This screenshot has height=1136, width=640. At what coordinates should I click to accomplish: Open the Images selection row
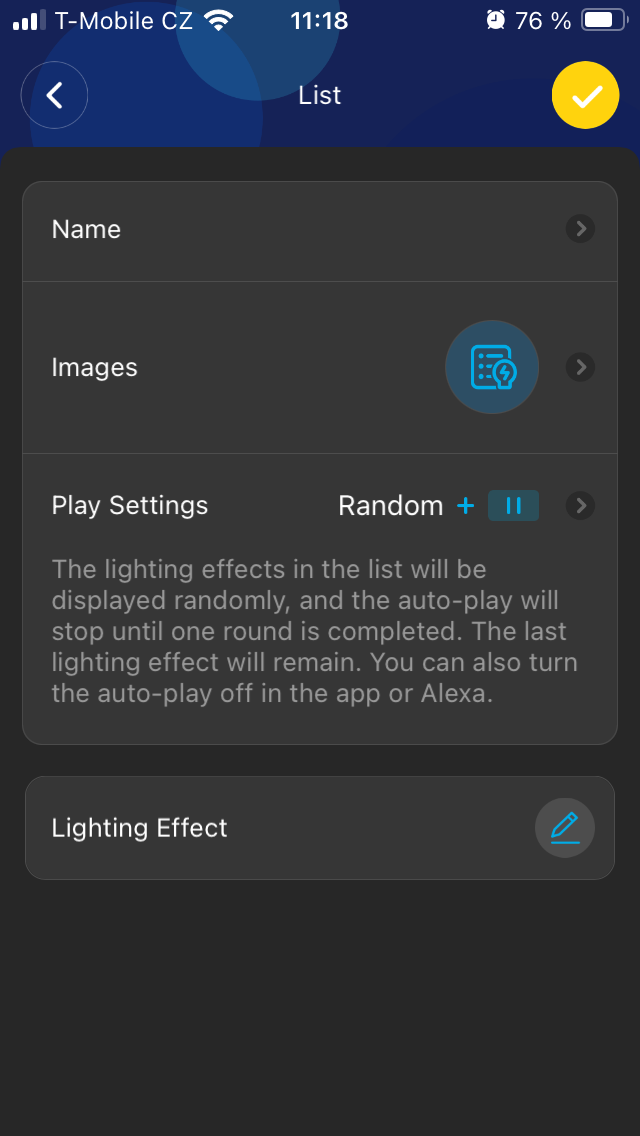[x=320, y=368]
